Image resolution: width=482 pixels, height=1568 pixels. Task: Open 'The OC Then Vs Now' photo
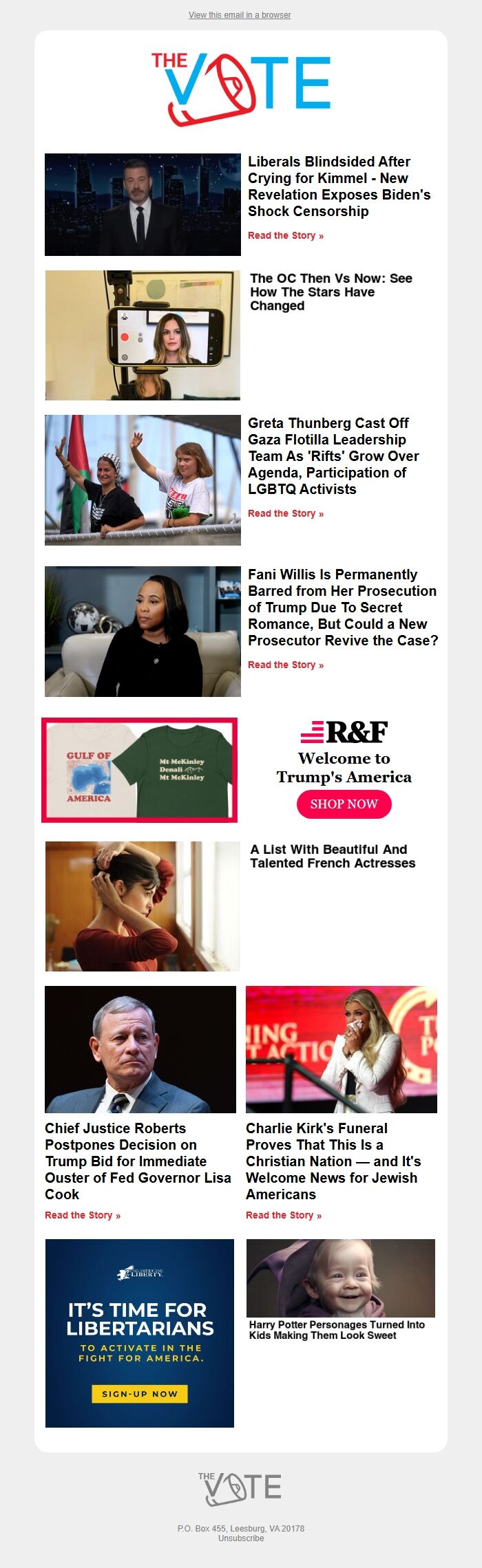[143, 335]
